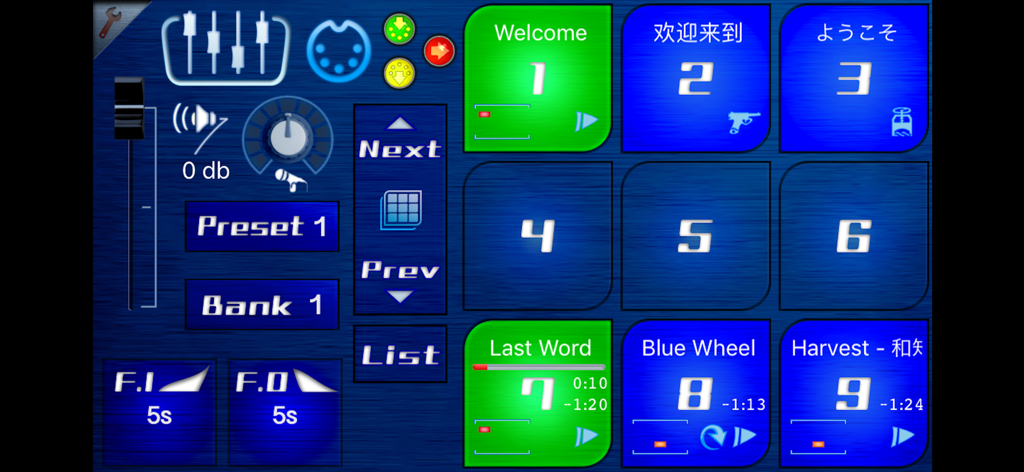Tap the yellow down-arrow button
The width and height of the screenshot is (1024, 472).
click(x=399, y=71)
